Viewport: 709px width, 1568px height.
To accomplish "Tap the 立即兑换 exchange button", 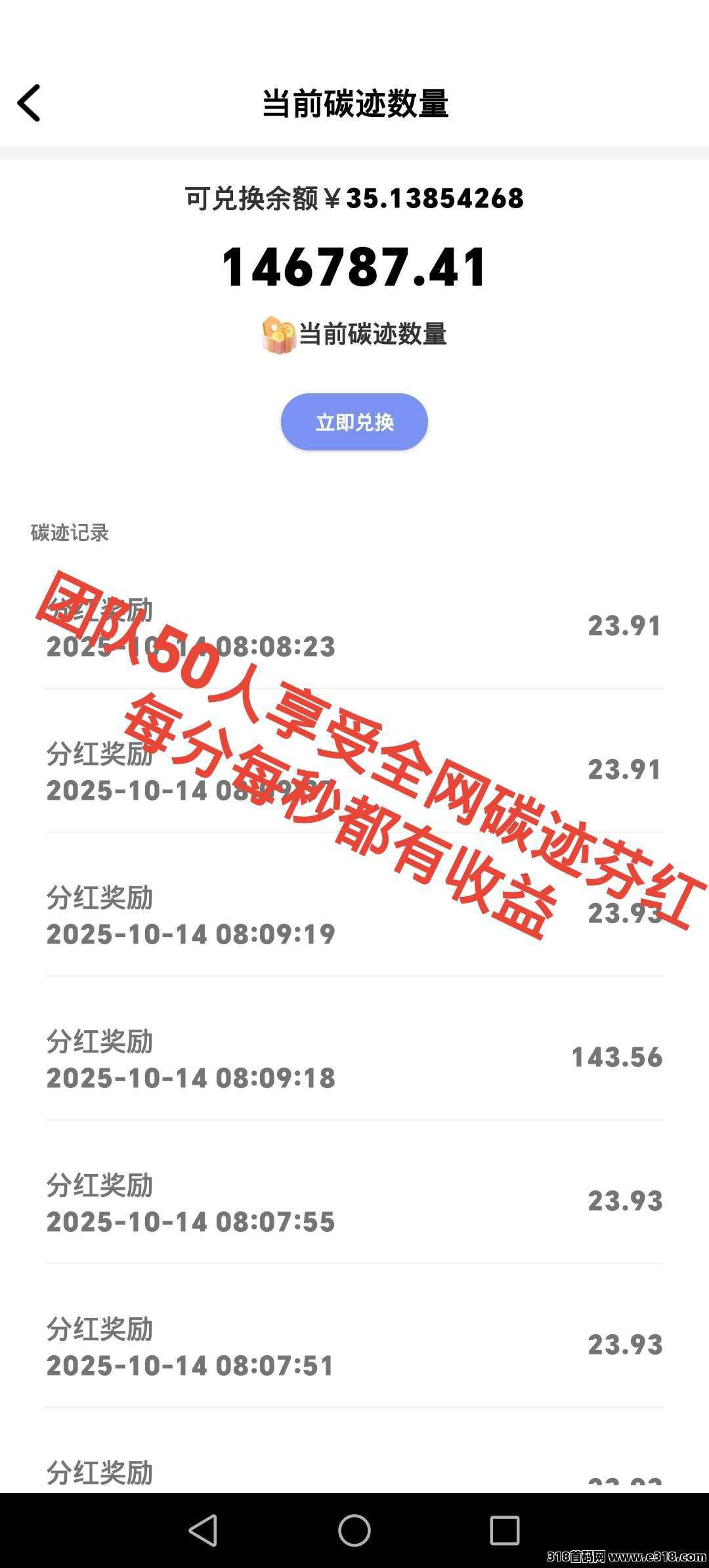I will coord(353,422).
